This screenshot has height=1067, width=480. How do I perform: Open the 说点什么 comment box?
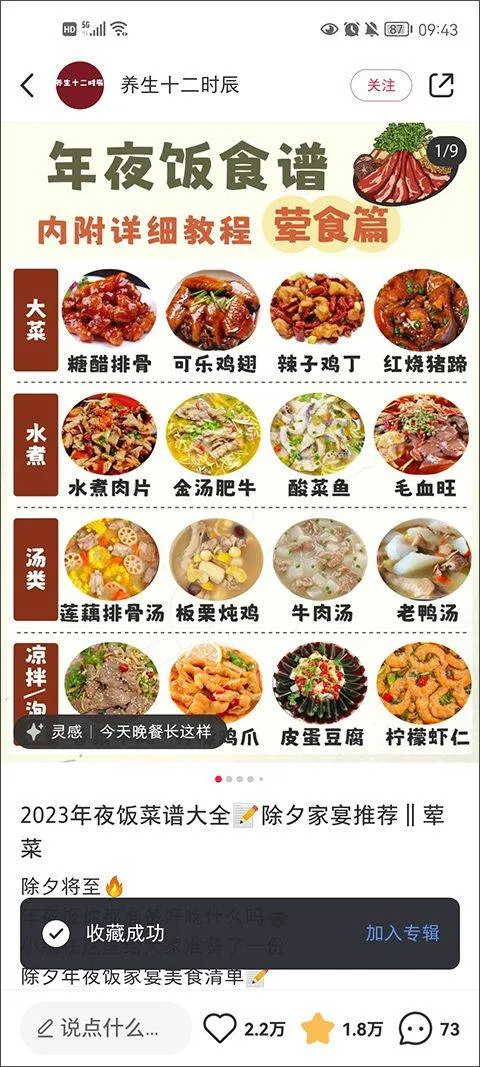pos(105,1028)
